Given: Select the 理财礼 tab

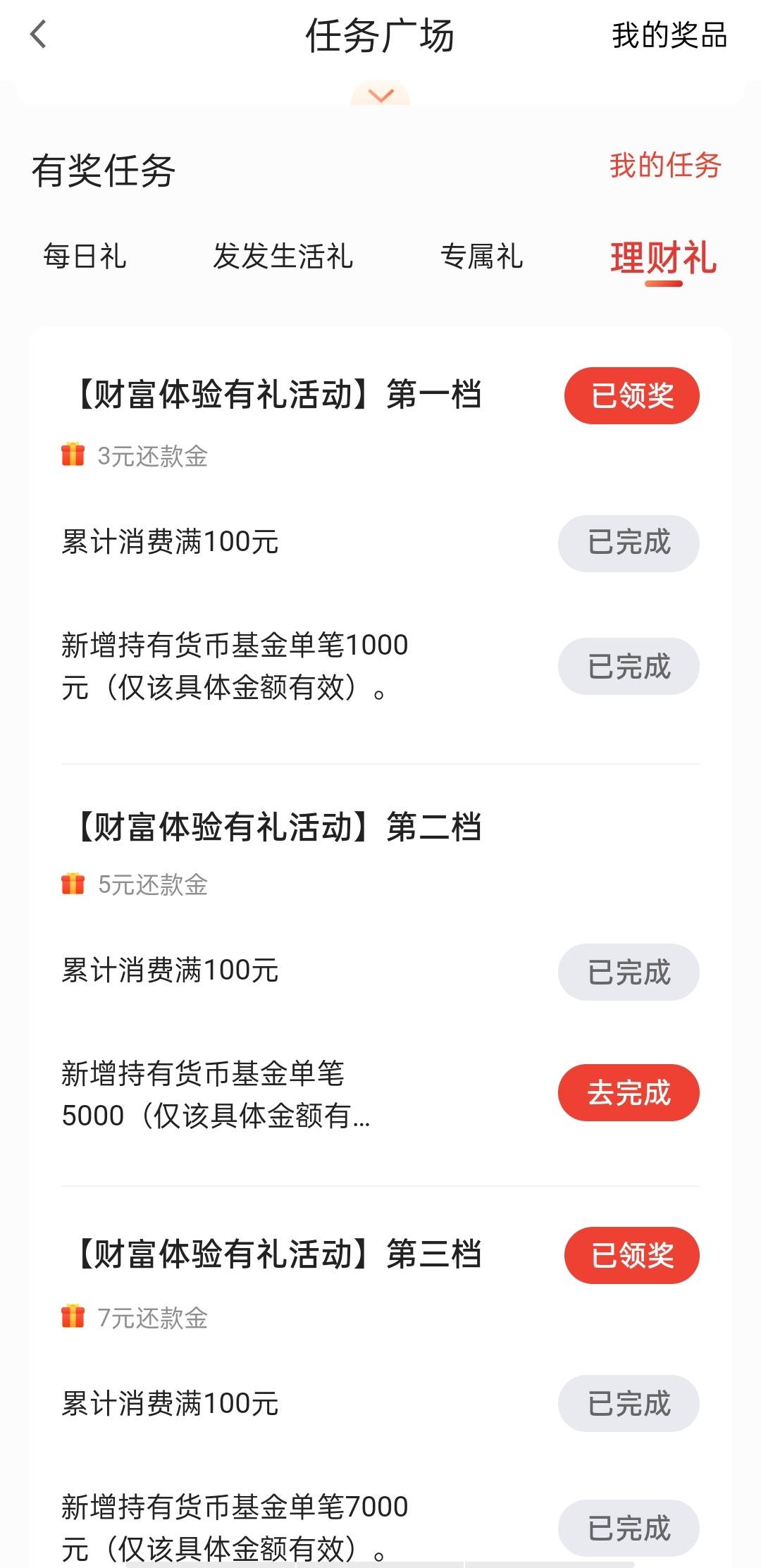Looking at the screenshot, I should [x=663, y=258].
